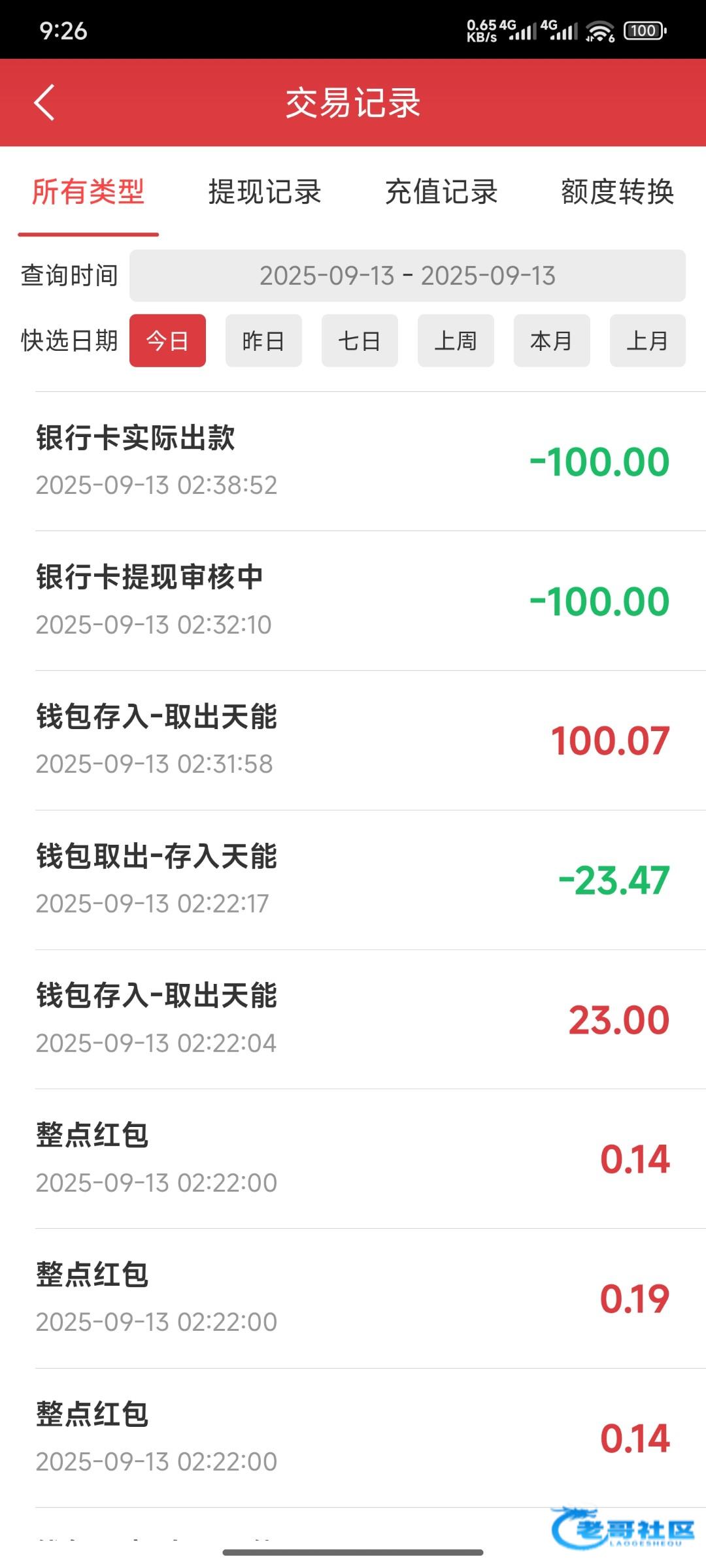Choose the 本月 quick date

click(552, 340)
